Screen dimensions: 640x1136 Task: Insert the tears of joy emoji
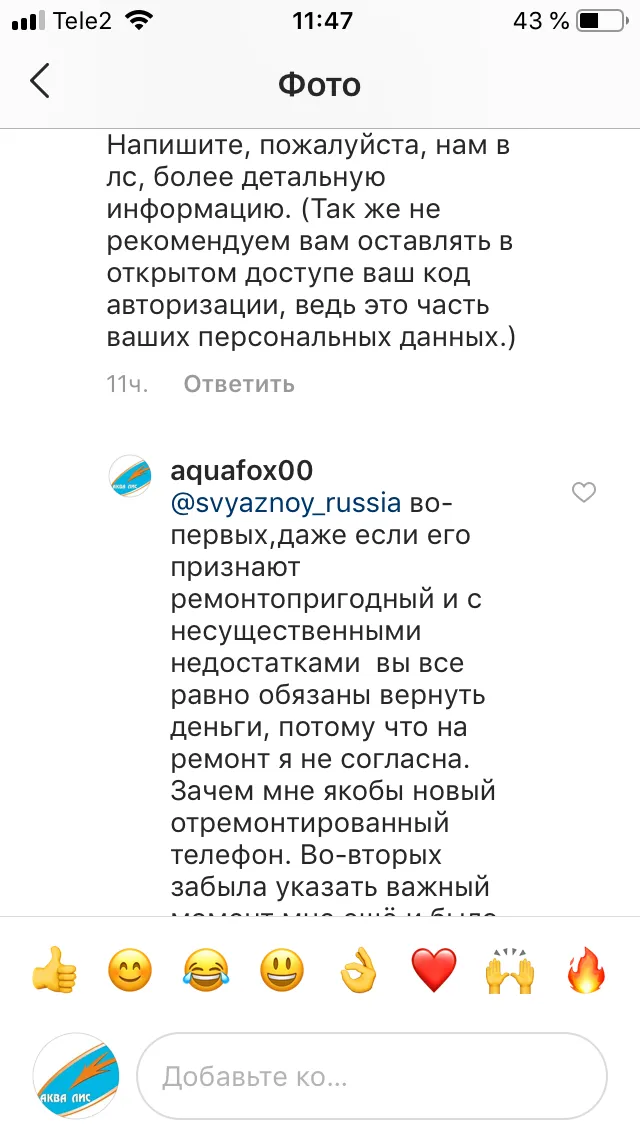tap(206, 971)
